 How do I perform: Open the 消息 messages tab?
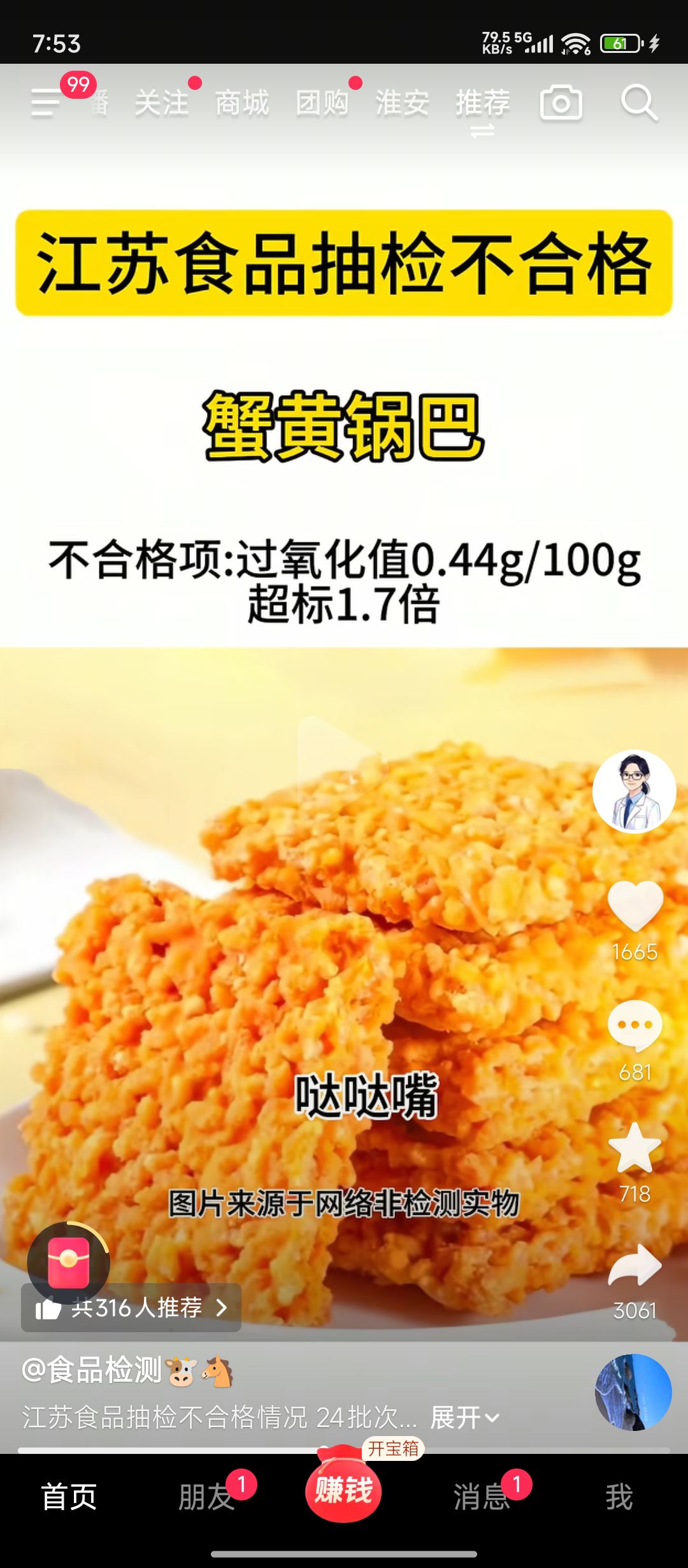[482, 1497]
